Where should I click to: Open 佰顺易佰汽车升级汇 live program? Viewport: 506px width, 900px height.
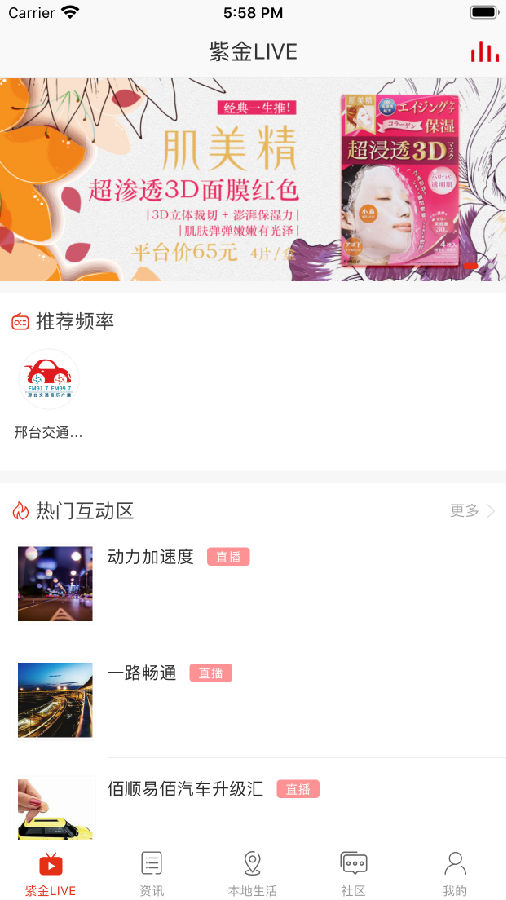tap(253, 808)
